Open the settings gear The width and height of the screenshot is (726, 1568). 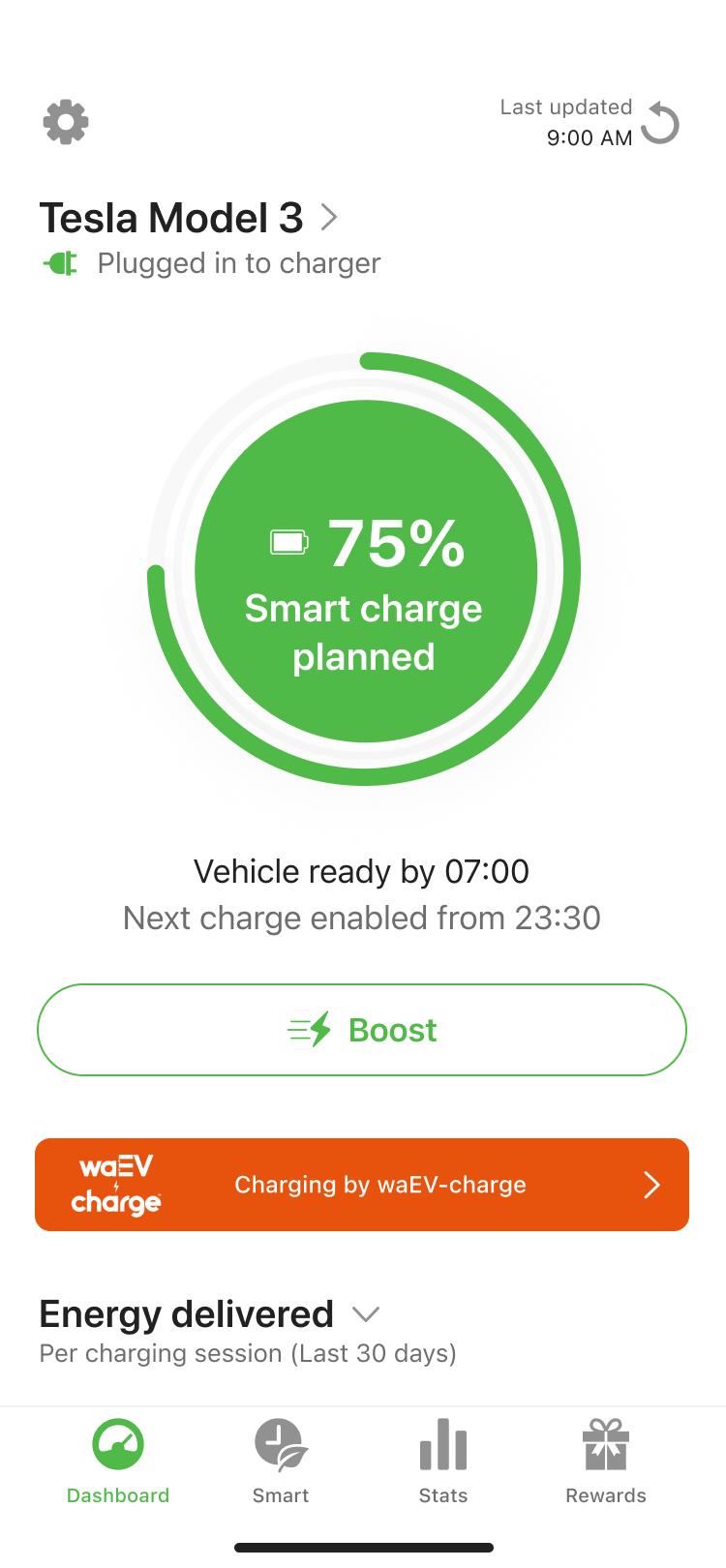click(x=66, y=123)
